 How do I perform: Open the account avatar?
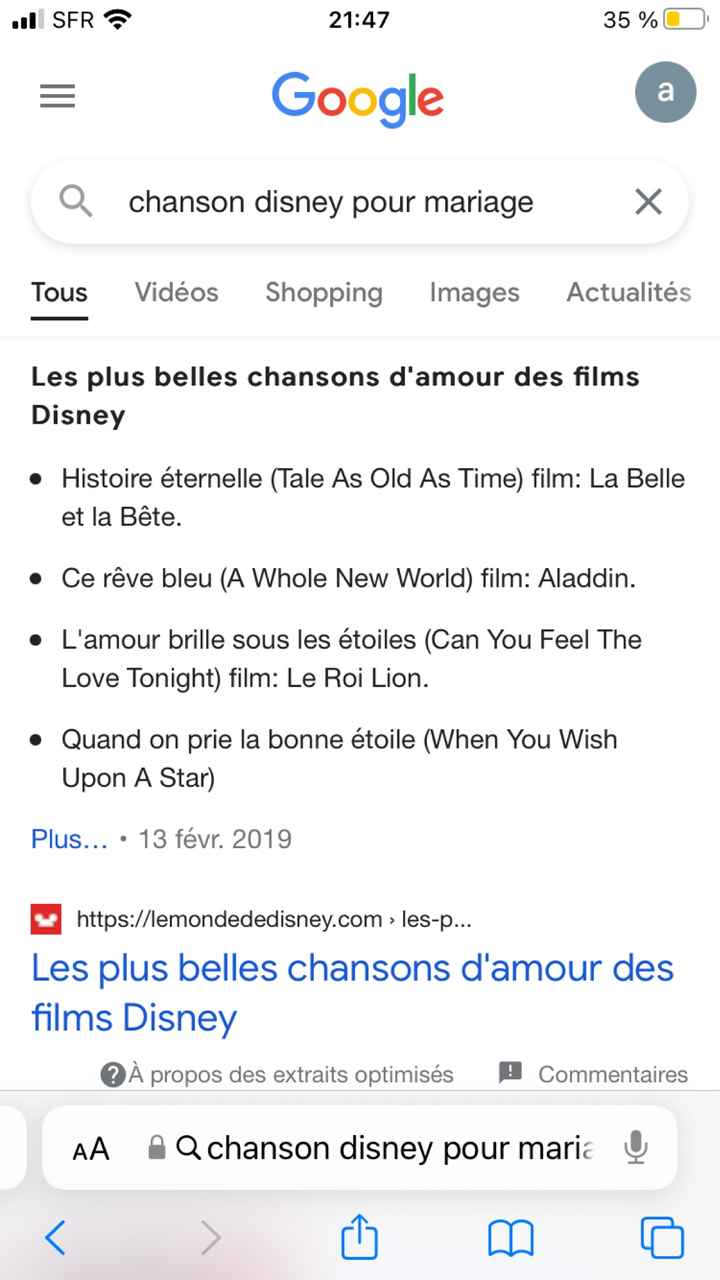[x=665, y=92]
